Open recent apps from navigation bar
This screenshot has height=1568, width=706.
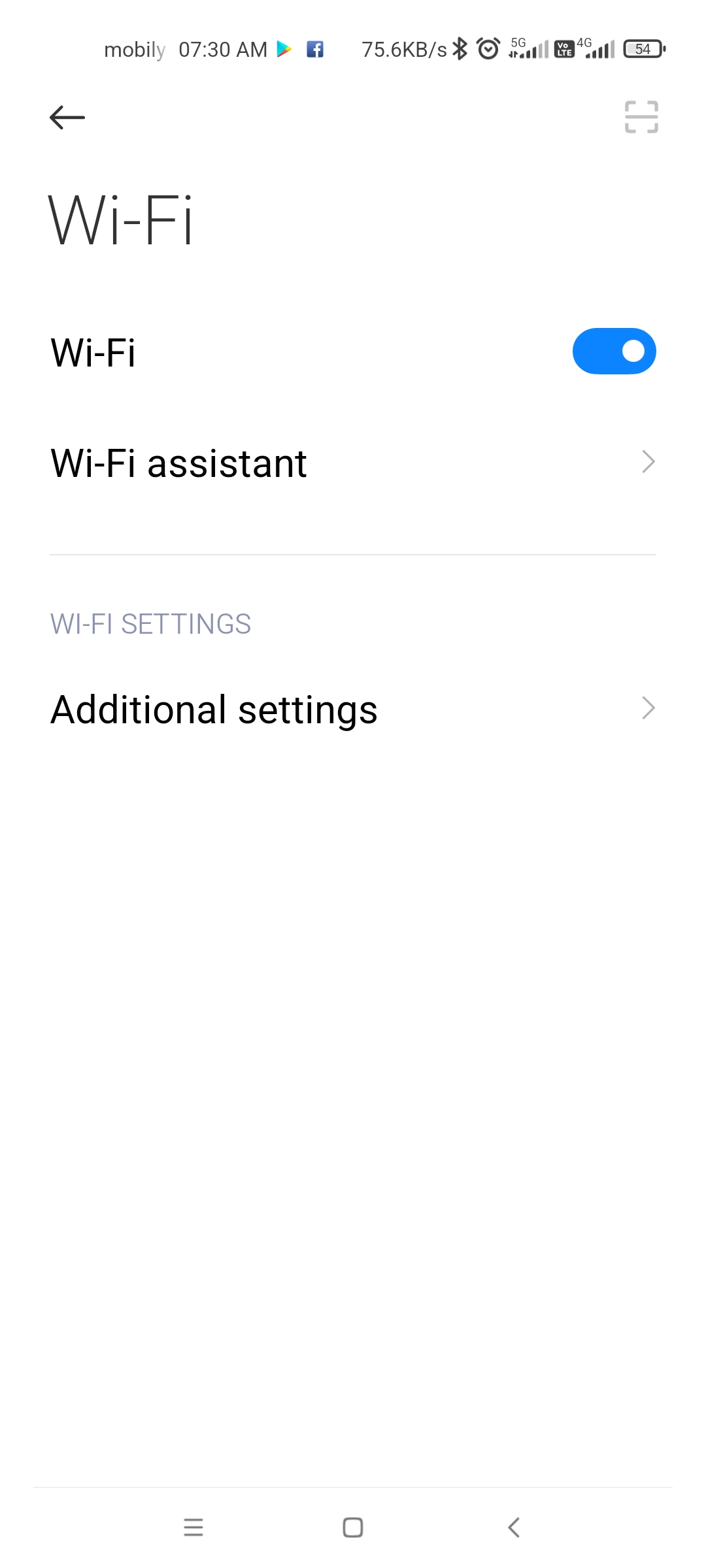tap(193, 1527)
